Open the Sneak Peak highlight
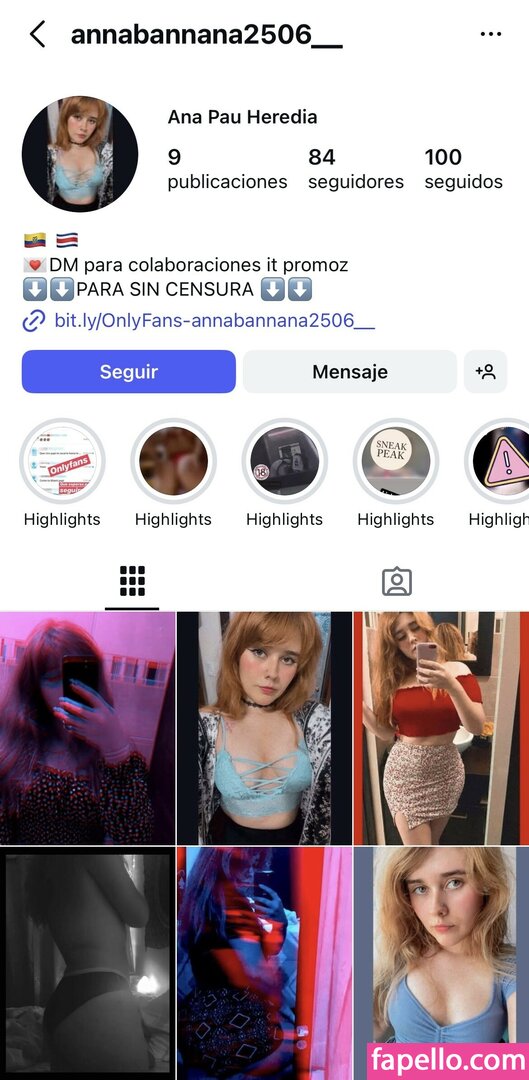529x1080 pixels. coord(396,461)
